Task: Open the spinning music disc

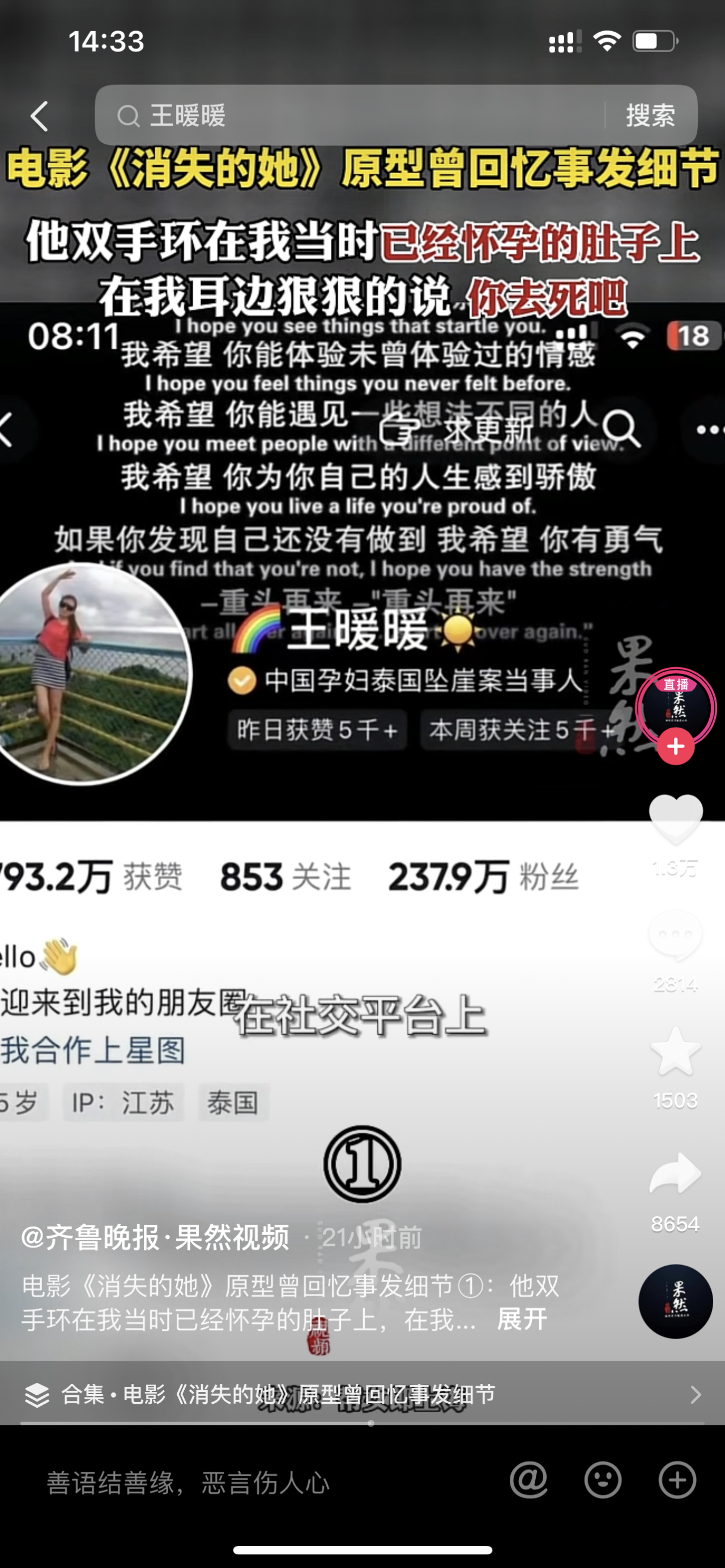Action: point(675,1301)
